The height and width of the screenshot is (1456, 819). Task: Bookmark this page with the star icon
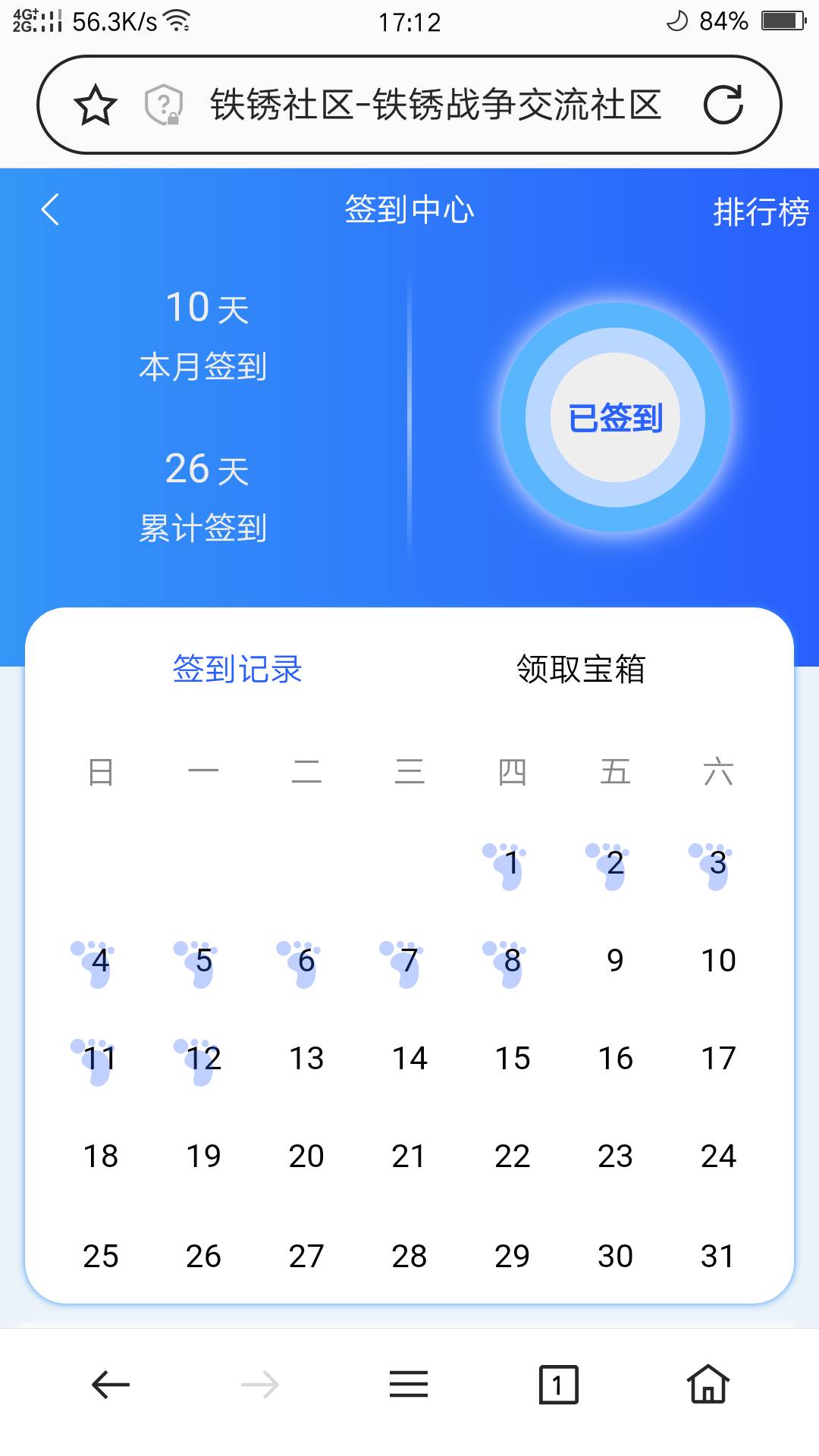coord(96,105)
